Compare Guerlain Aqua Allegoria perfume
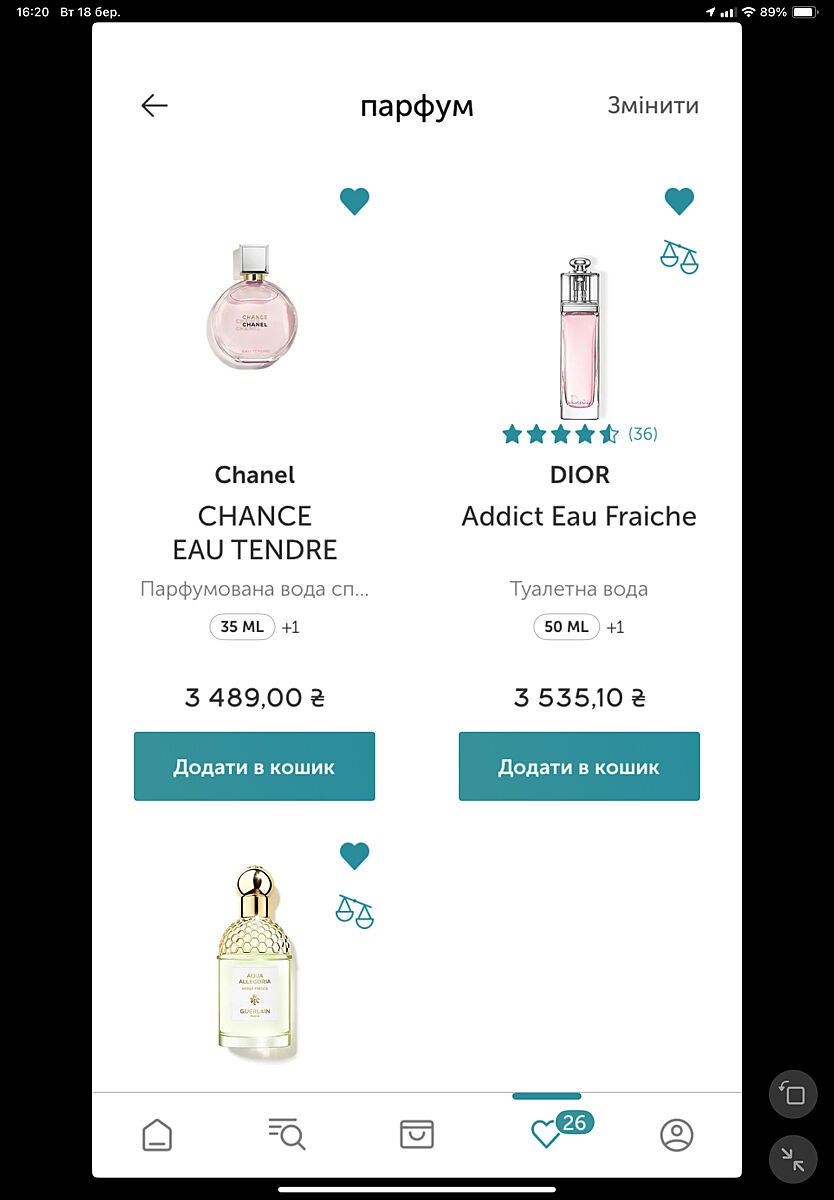Image resolution: width=834 pixels, height=1200 pixels. 354,911
